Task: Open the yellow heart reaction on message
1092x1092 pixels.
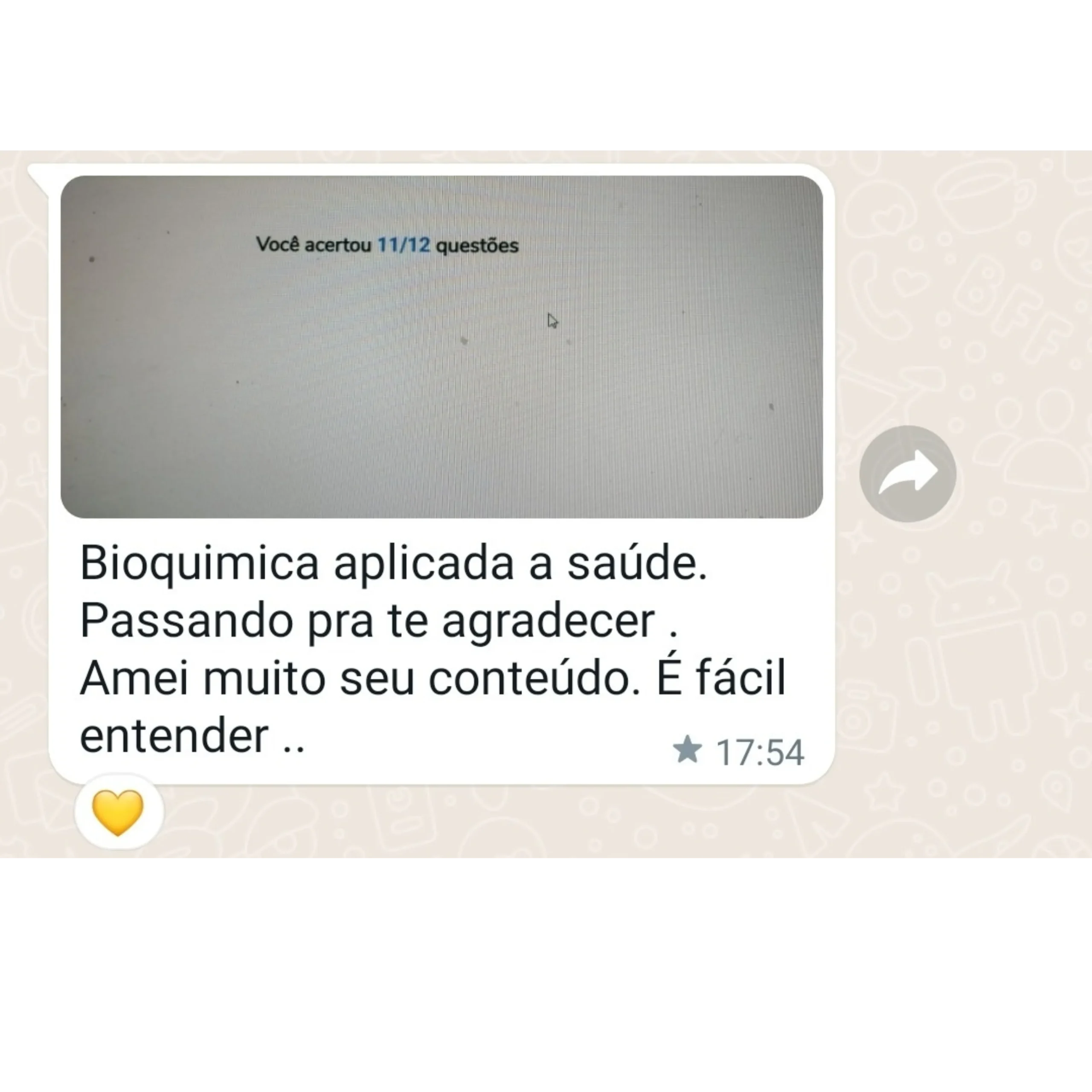Action: (119, 812)
